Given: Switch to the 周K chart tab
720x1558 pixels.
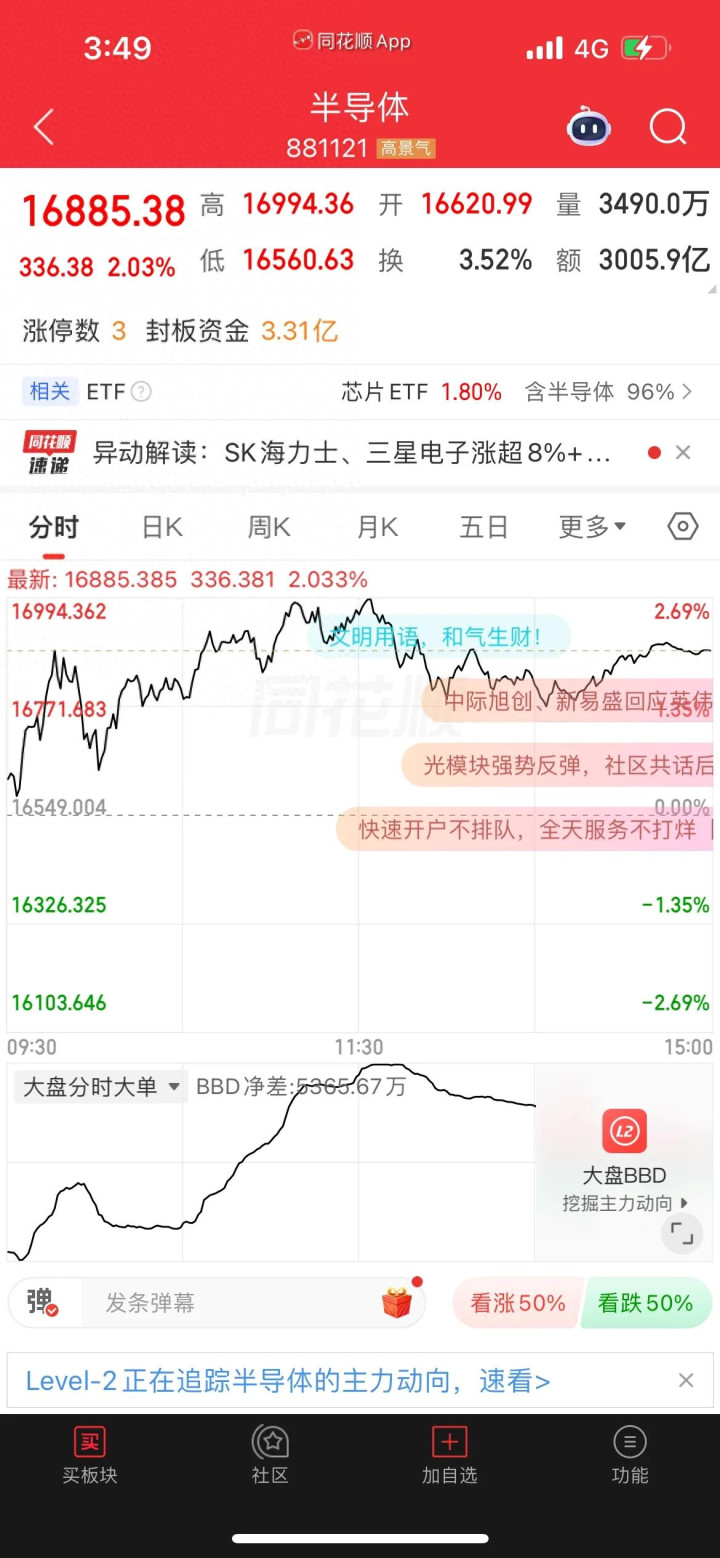Looking at the screenshot, I should pos(269,527).
